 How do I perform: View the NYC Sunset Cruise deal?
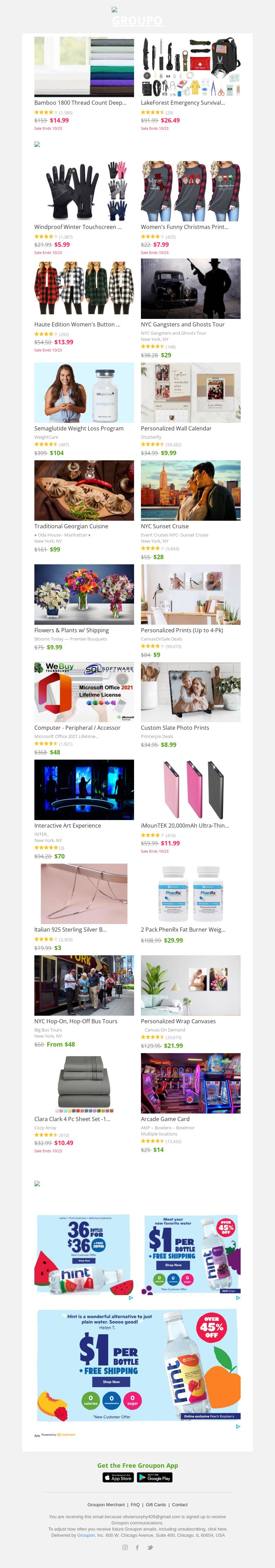pyautogui.click(x=190, y=490)
